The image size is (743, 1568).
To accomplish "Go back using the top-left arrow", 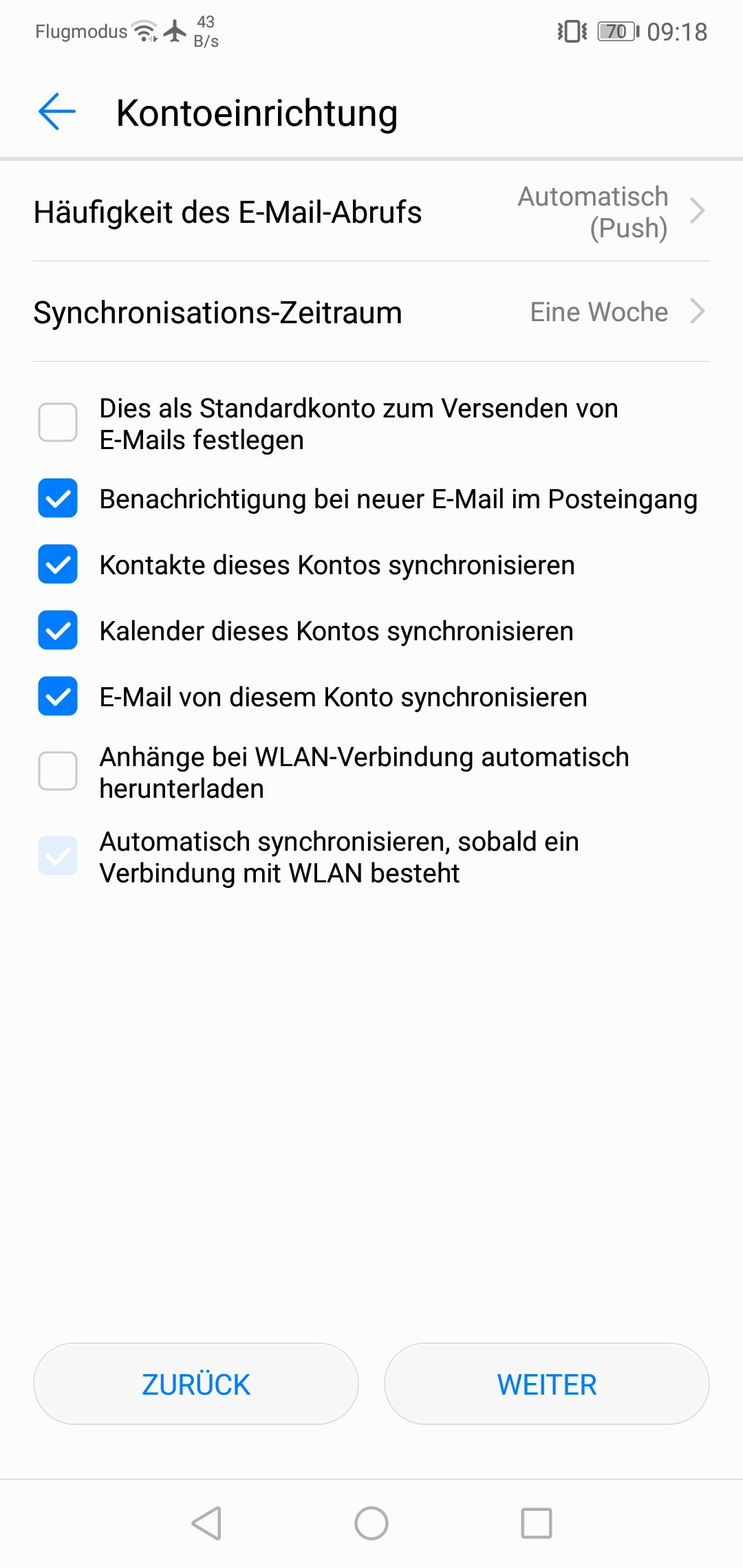I will [57, 112].
